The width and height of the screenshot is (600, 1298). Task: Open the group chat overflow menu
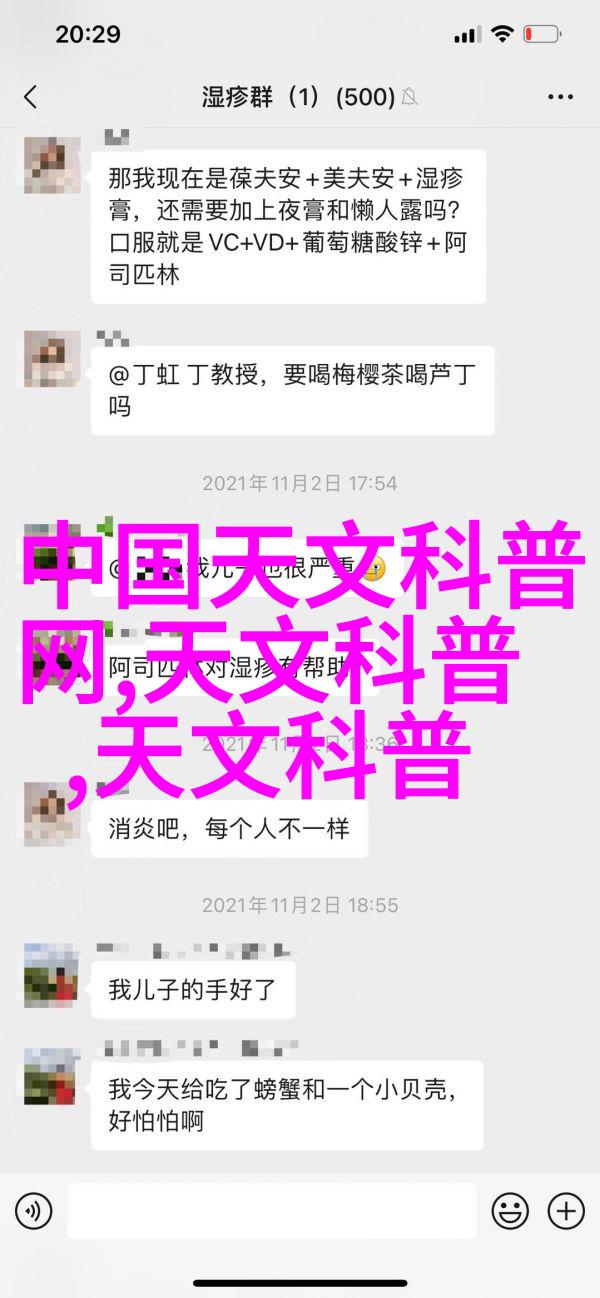[561, 97]
